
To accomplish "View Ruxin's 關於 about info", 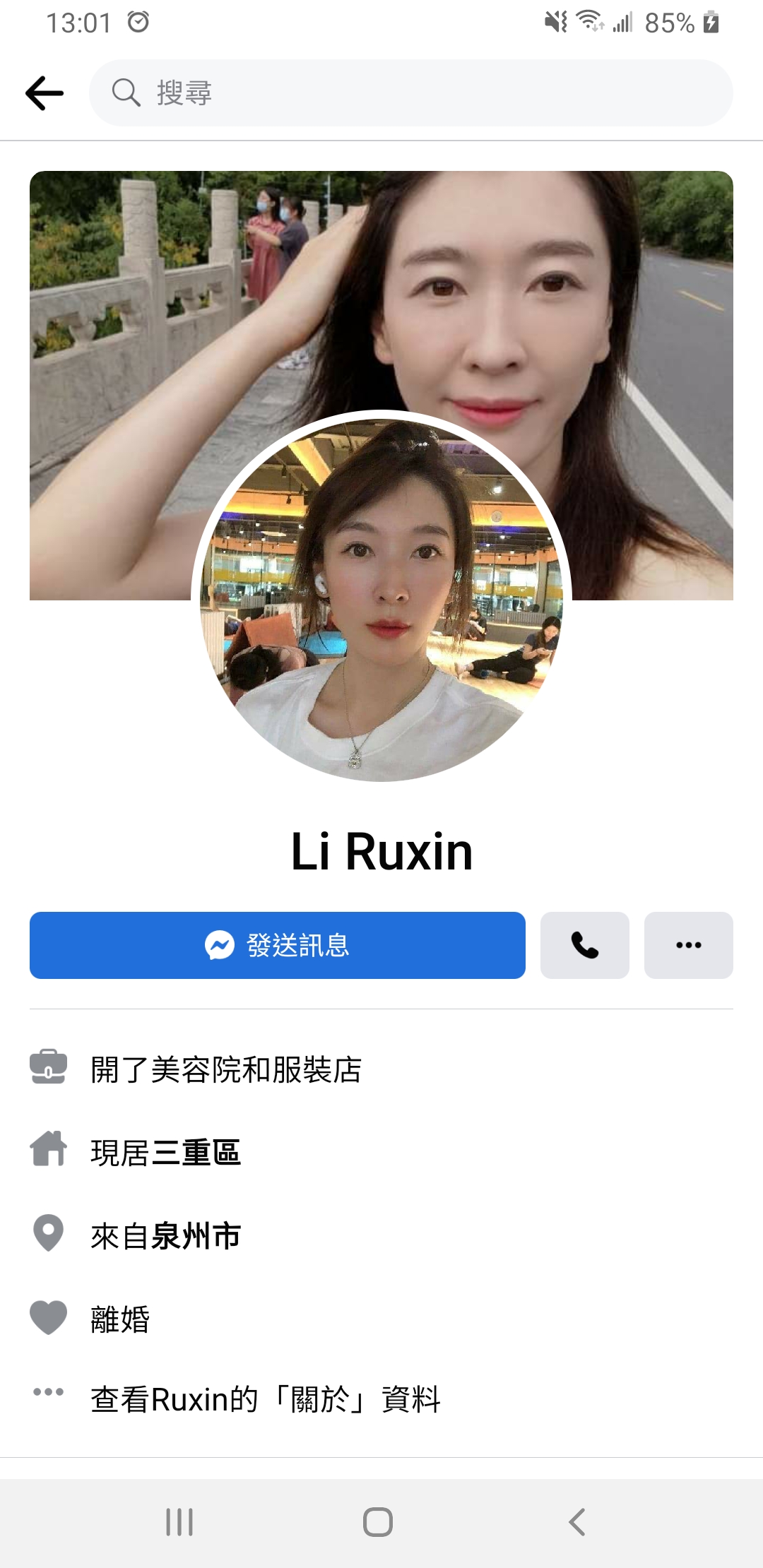I will click(265, 1399).
